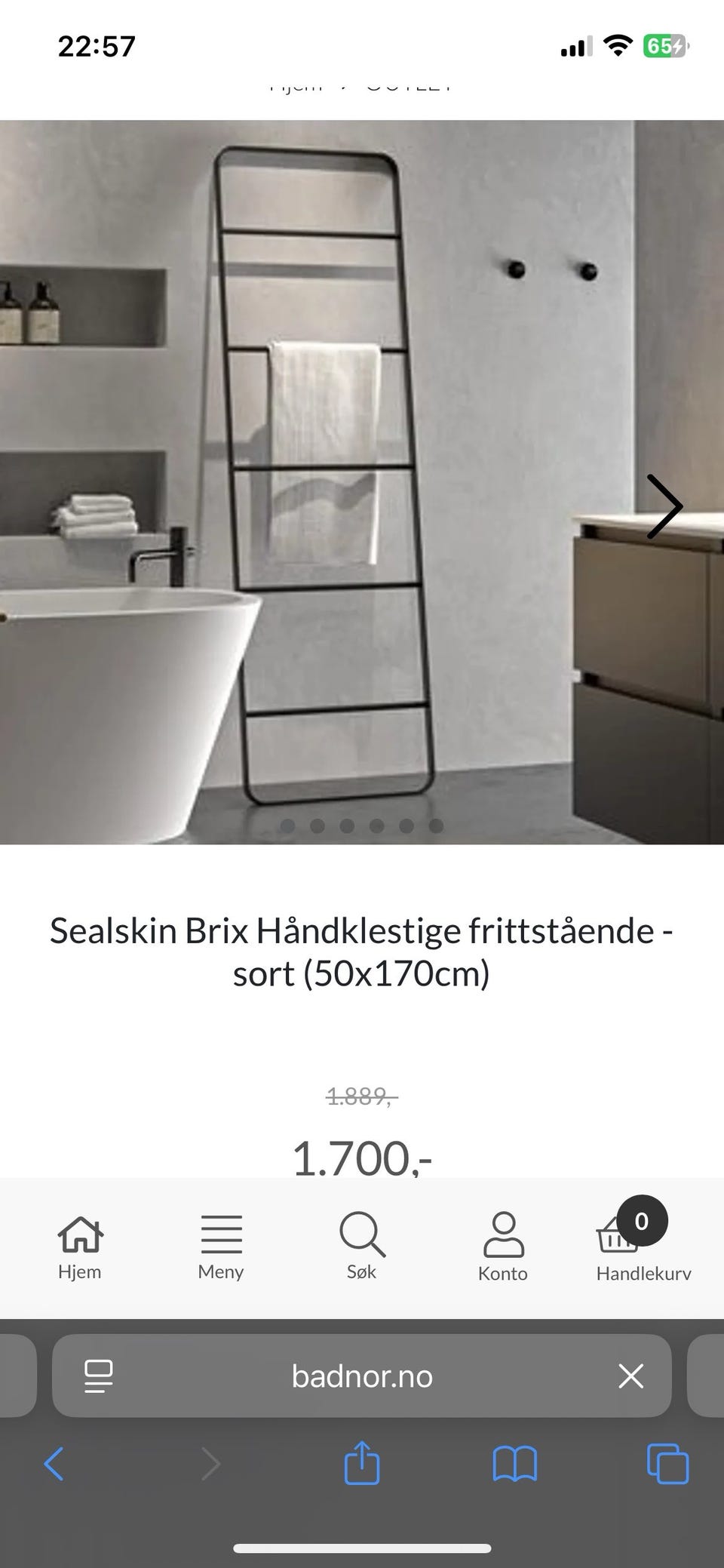Open the page settings reader icon
Image resolution: width=724 pixels, height=1568 pixels.
tap(99, 1376)
